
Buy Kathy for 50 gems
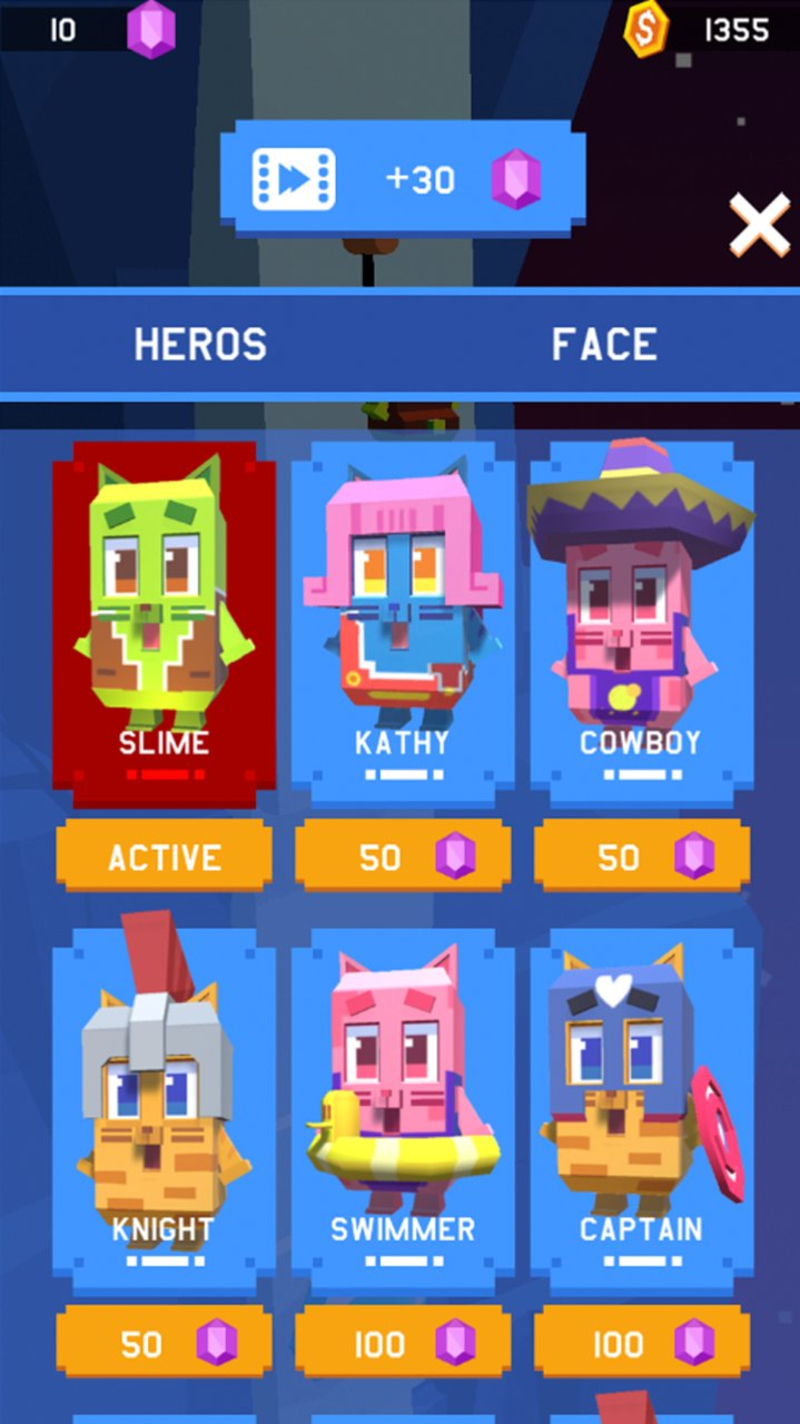[x=402, y=857]
